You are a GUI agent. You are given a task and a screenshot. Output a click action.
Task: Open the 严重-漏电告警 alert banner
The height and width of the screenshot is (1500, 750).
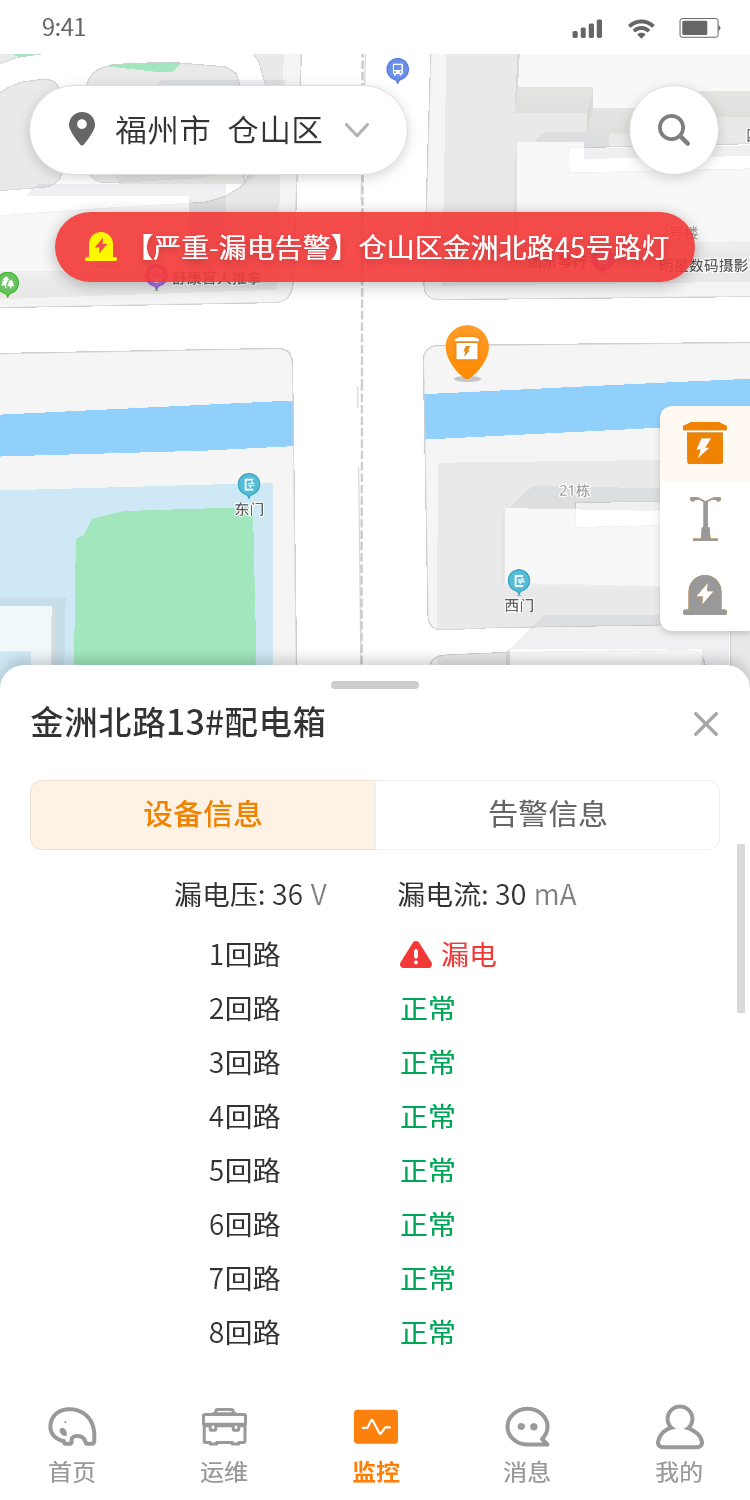375,247
